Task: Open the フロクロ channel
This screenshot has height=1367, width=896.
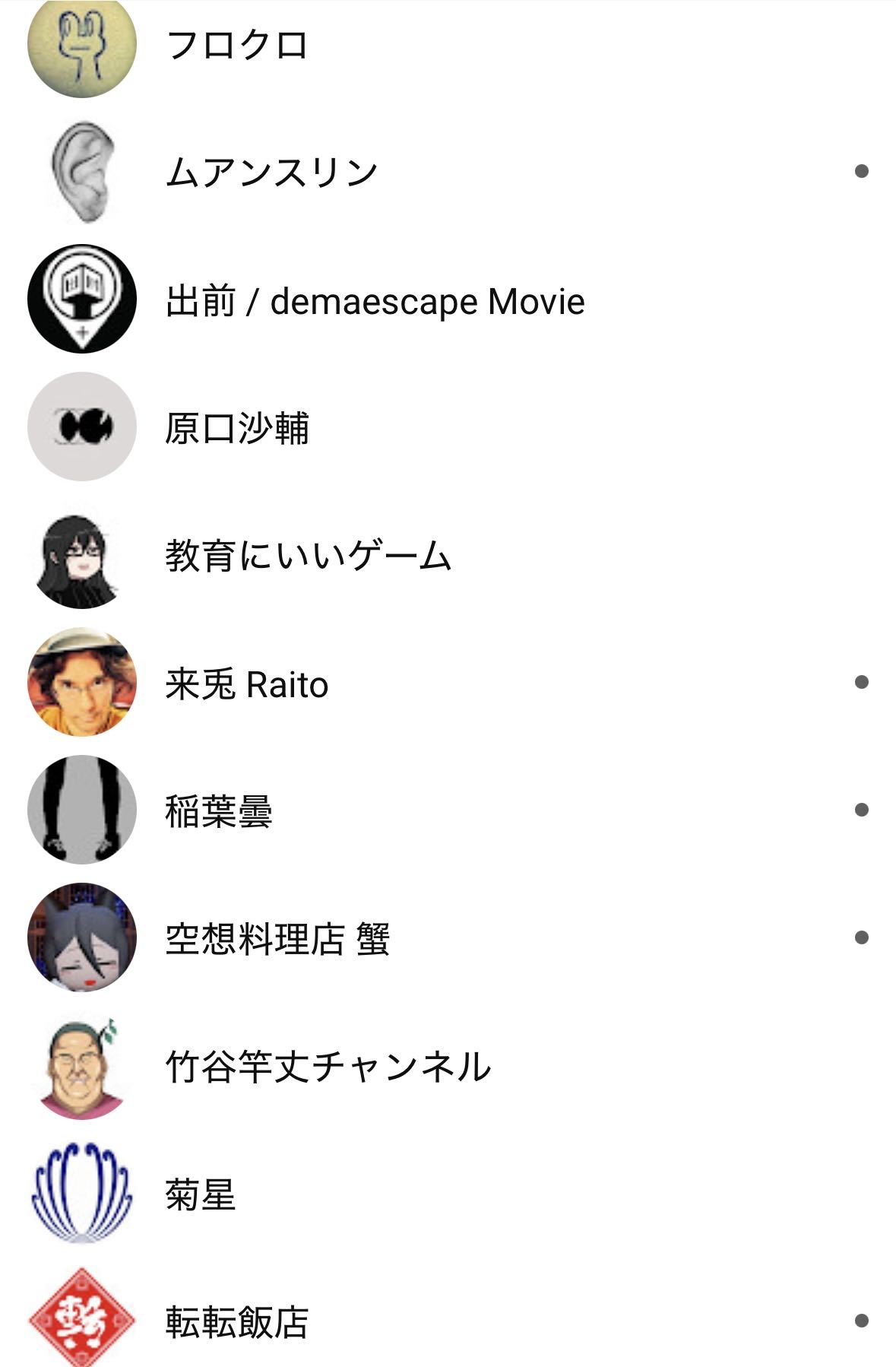Action: coord(236,45)
